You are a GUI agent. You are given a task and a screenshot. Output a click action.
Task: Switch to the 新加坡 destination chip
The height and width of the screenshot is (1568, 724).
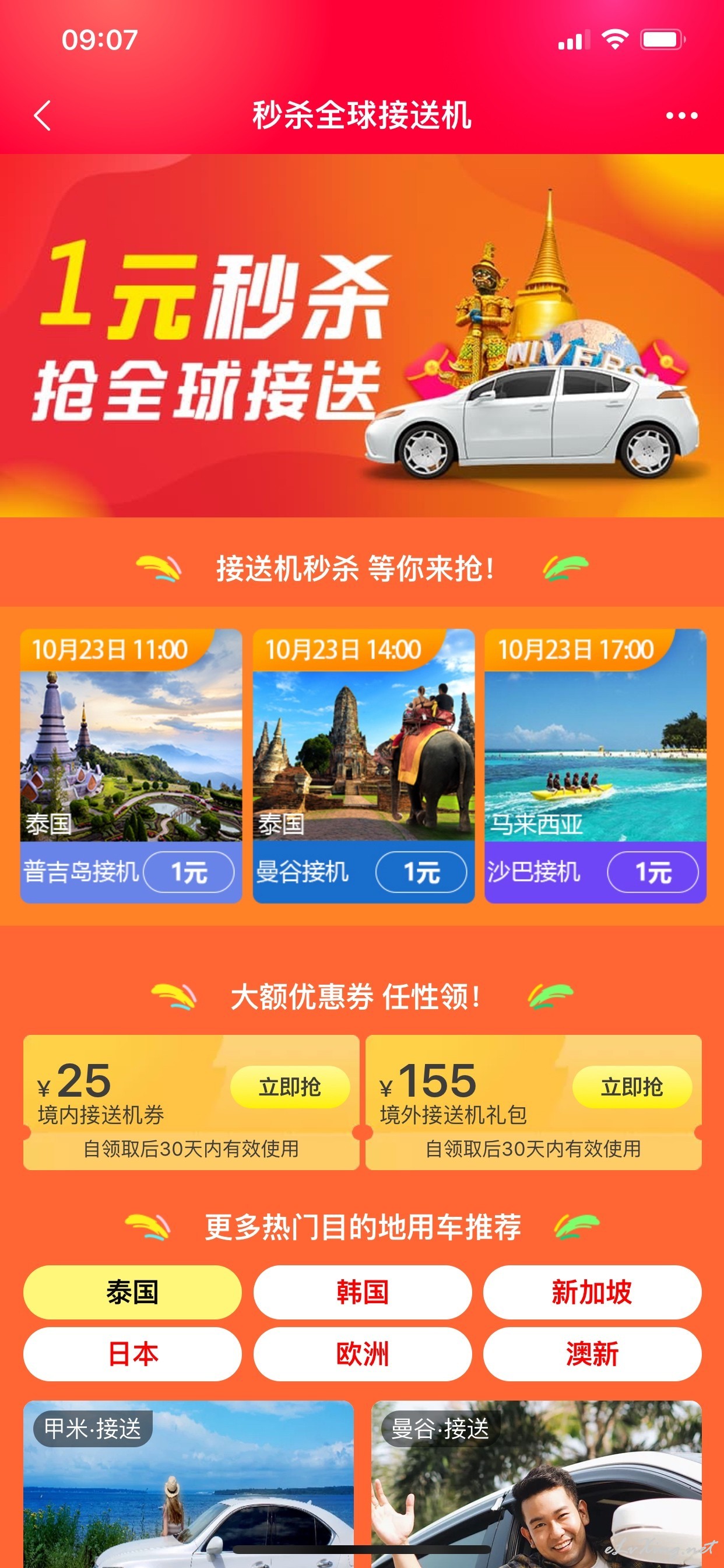pos(592,1291)
